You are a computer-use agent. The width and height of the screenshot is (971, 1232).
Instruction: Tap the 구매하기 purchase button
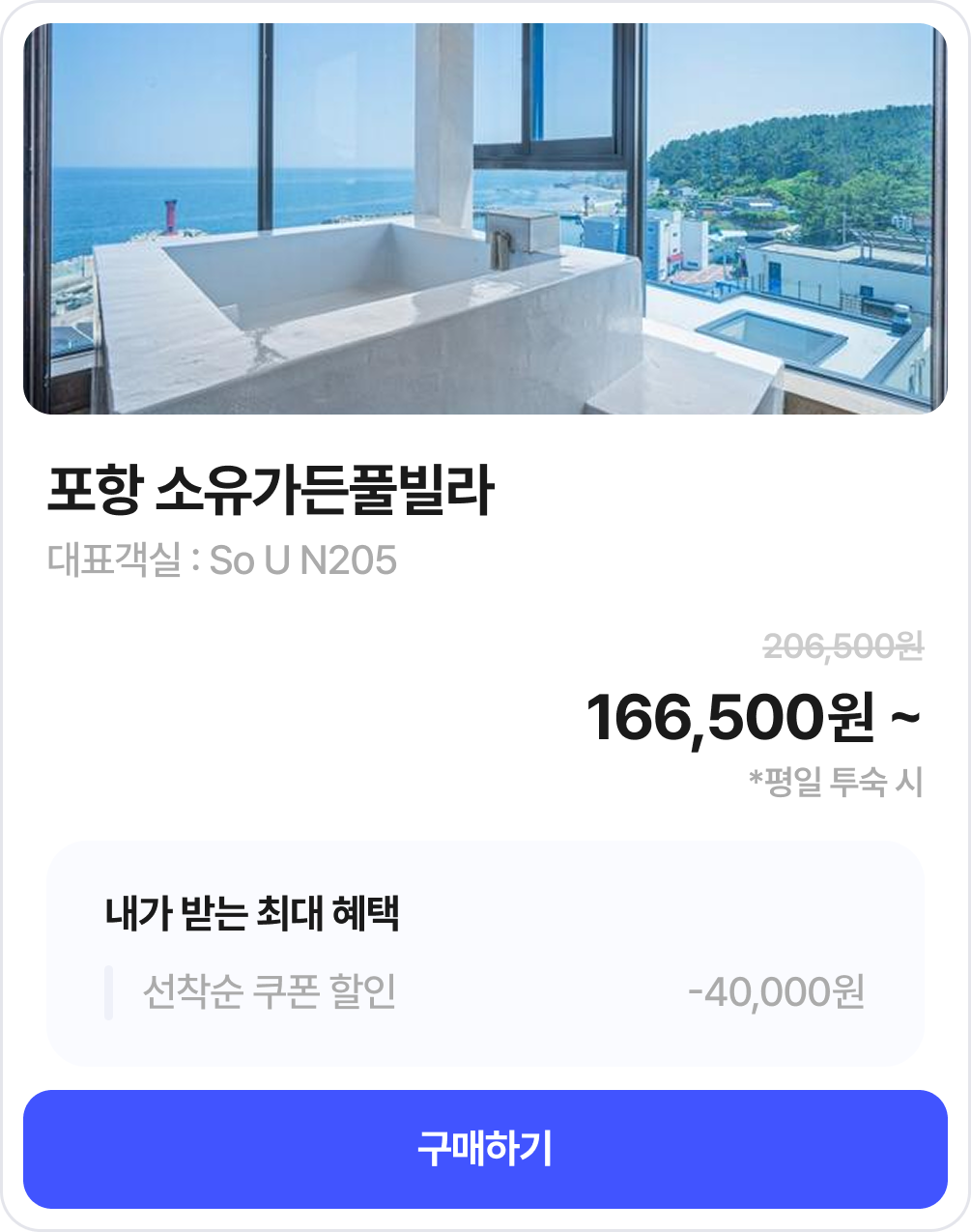(485, 1149)
